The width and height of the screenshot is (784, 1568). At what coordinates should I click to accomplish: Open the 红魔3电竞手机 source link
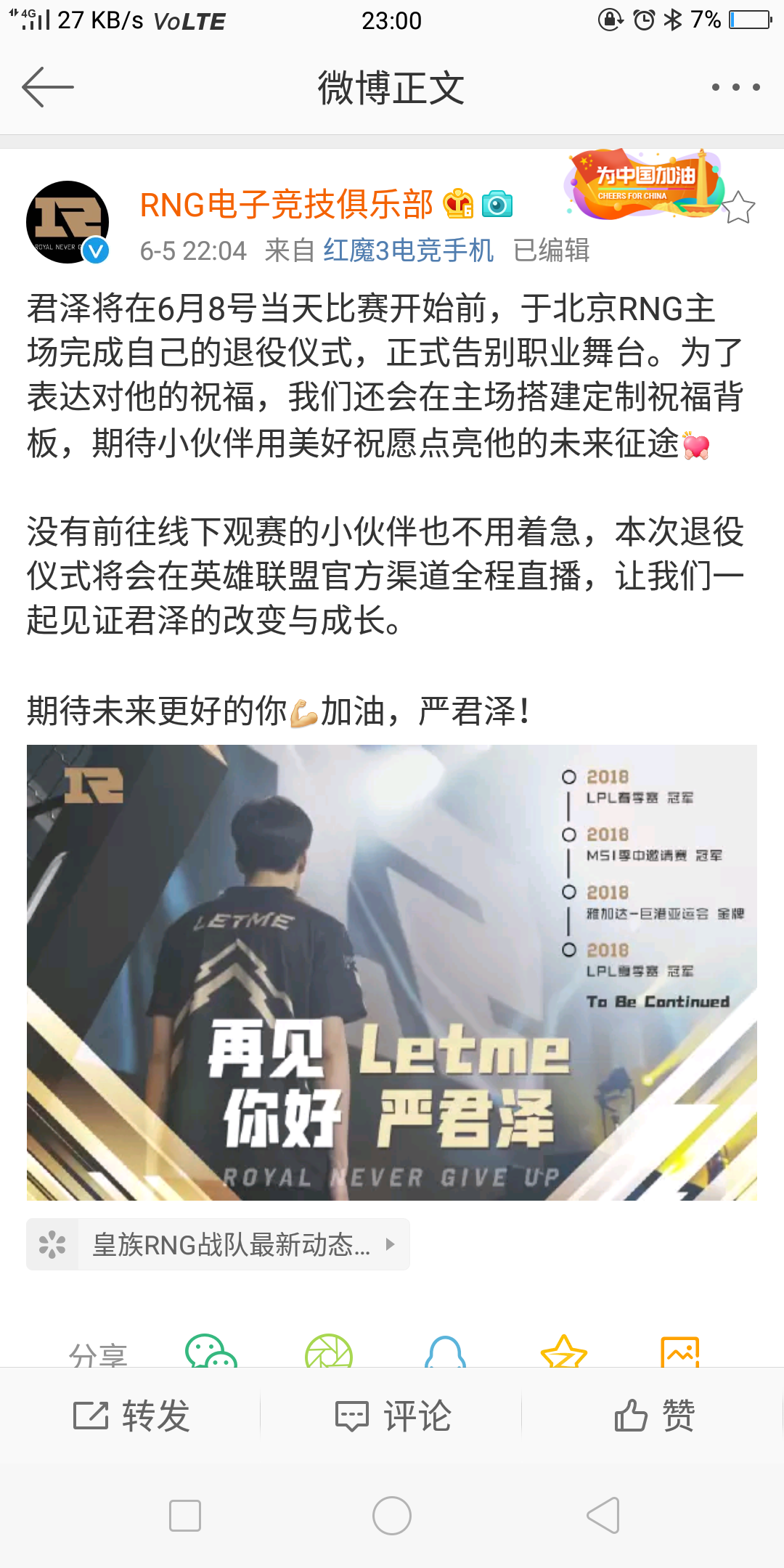[x=409, y=250]
